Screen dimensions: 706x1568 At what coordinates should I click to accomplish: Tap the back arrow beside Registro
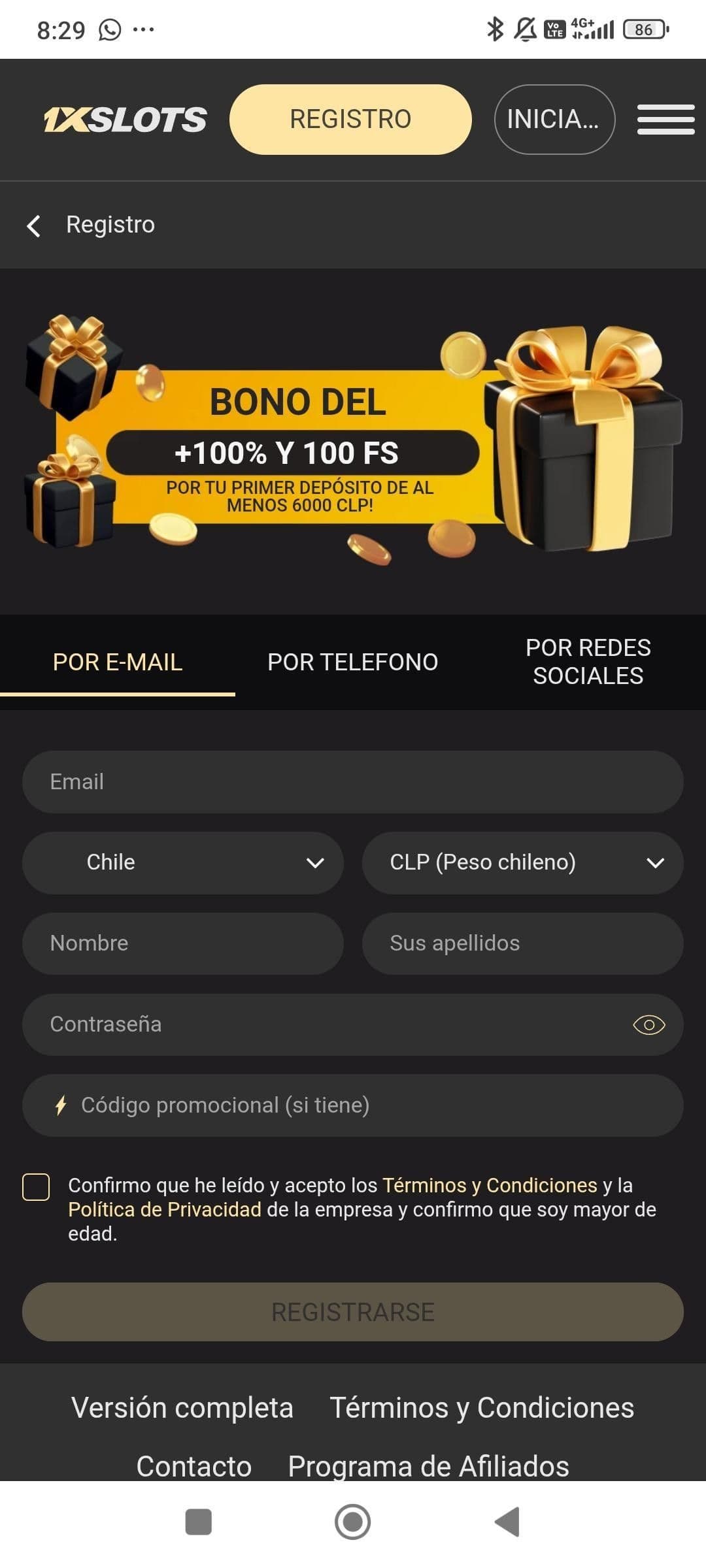click(x=34, y=225)
